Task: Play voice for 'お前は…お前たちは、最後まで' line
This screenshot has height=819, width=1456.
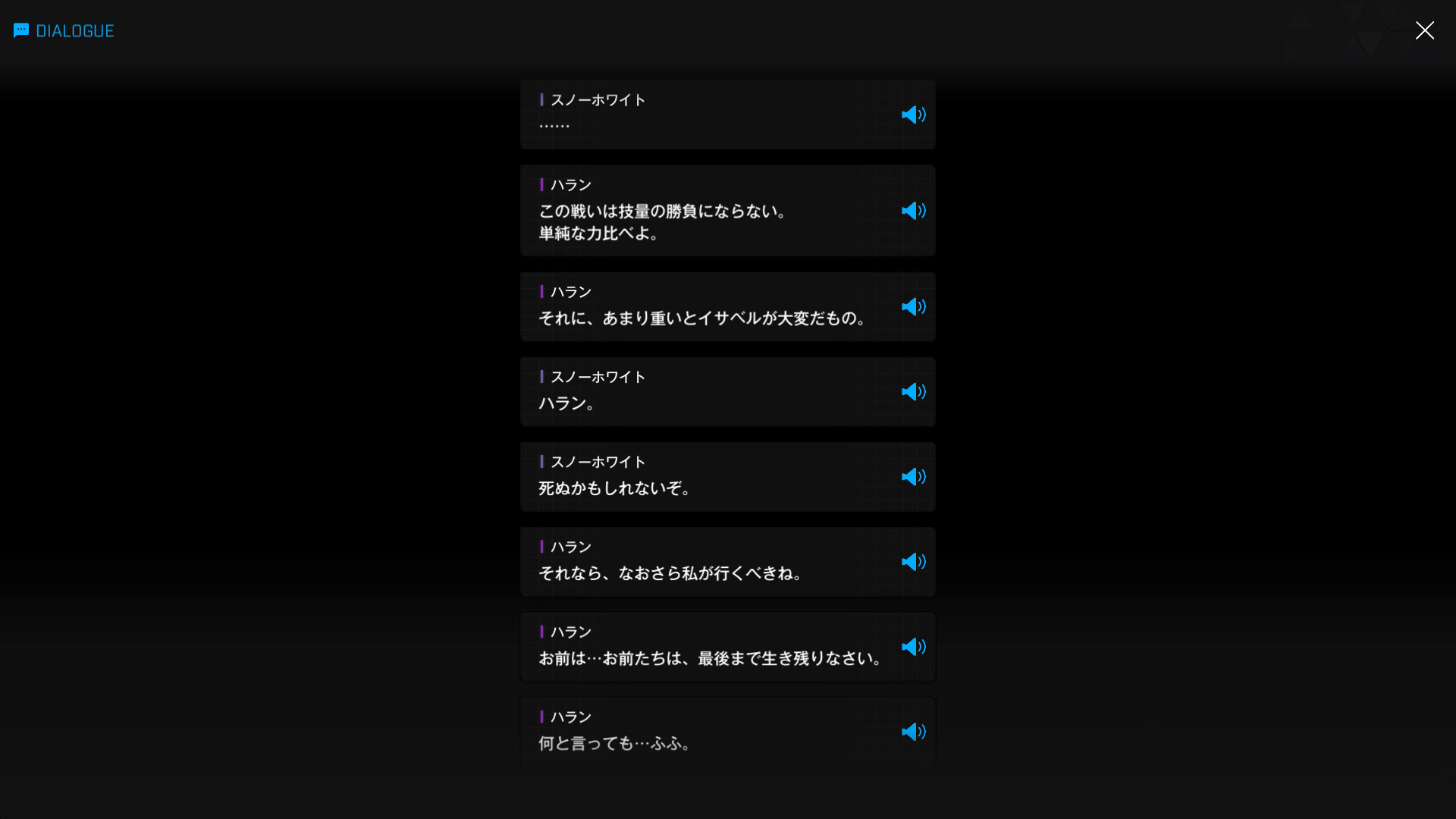Action: (913, 647)
